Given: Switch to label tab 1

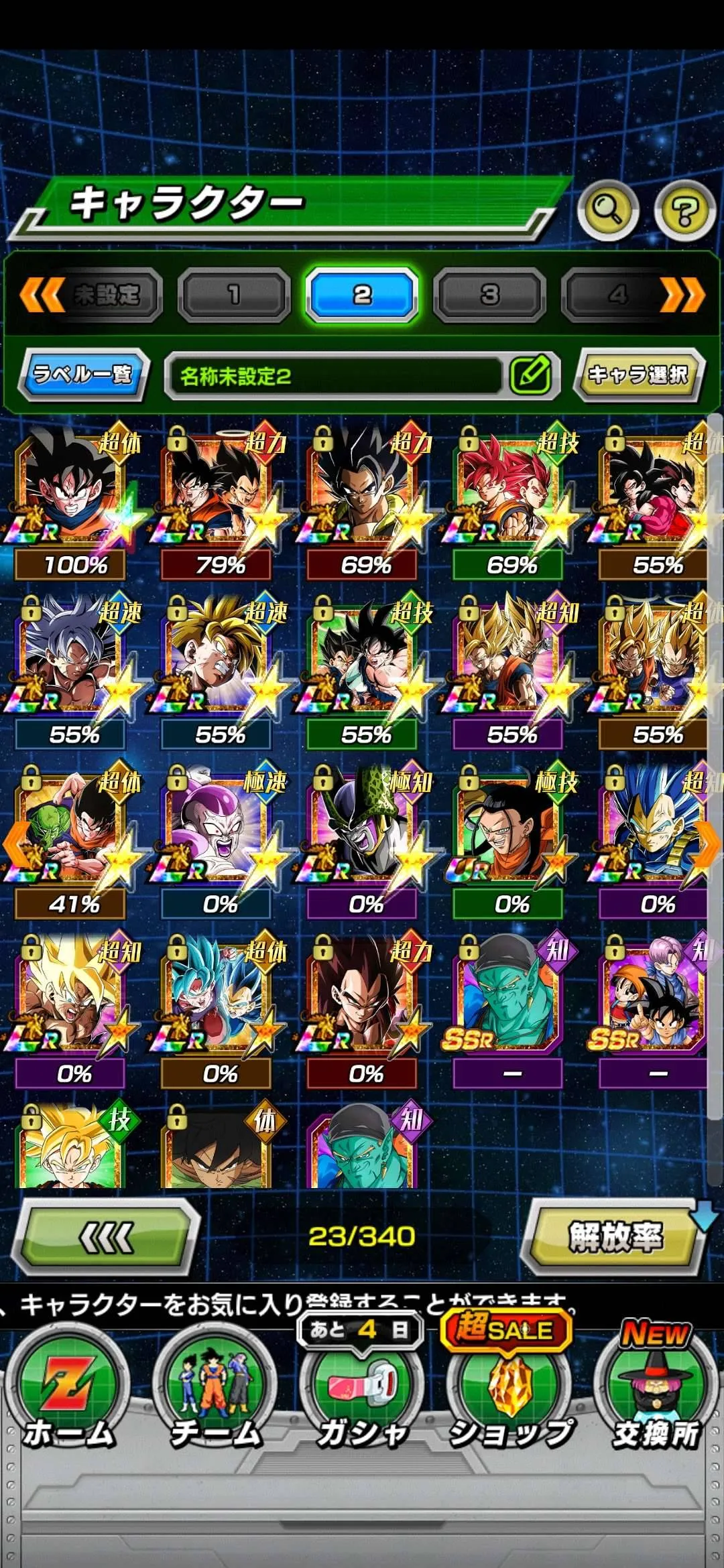Looking at the screenshot, I should tap(234, 294).
